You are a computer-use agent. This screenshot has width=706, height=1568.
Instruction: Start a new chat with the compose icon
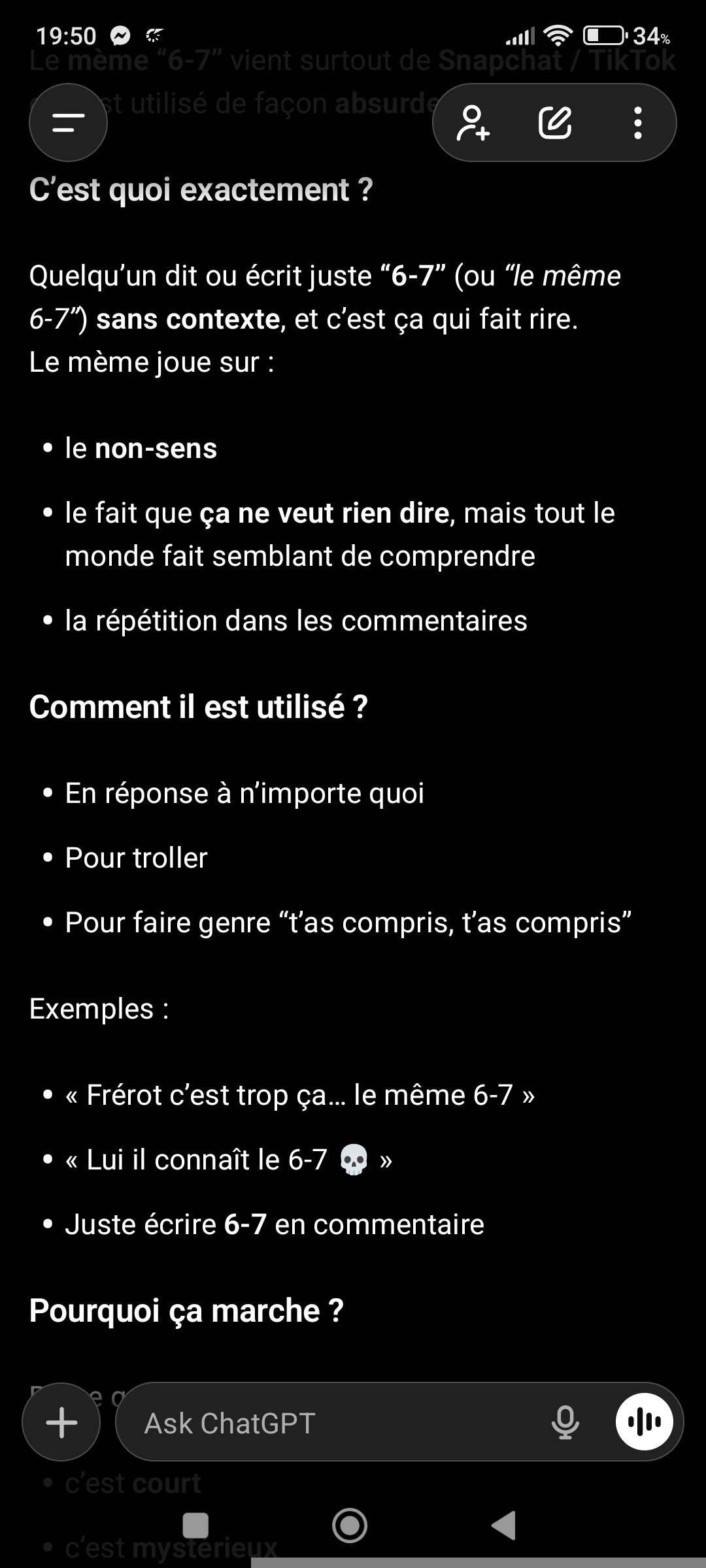click(555, 122)
